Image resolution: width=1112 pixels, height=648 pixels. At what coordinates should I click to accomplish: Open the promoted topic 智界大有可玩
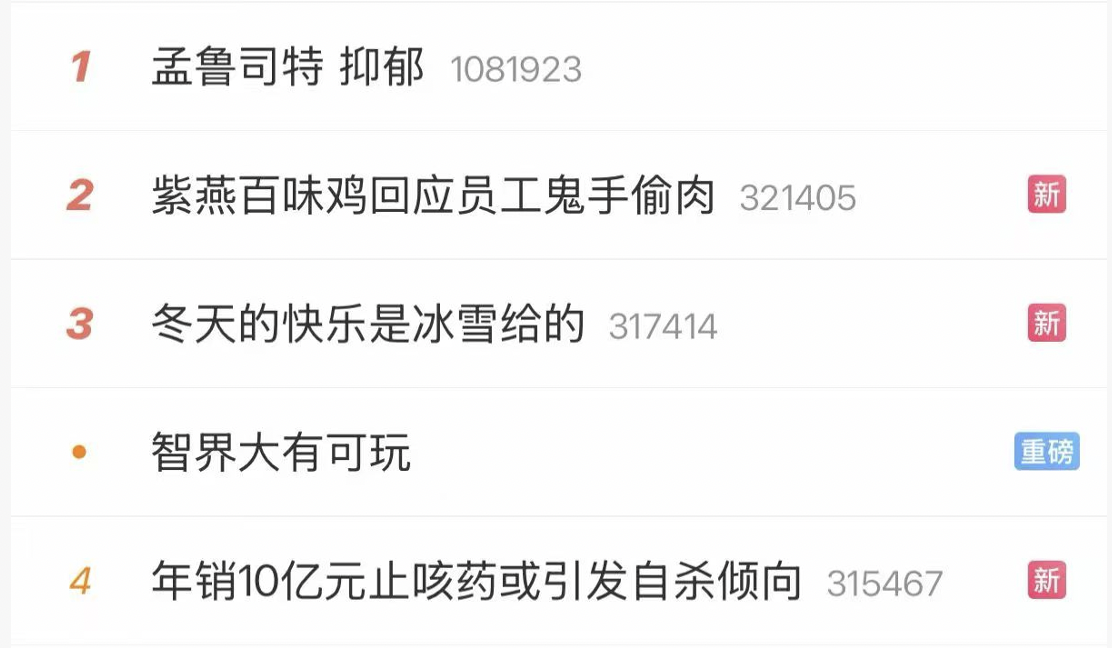pos(281,453)
